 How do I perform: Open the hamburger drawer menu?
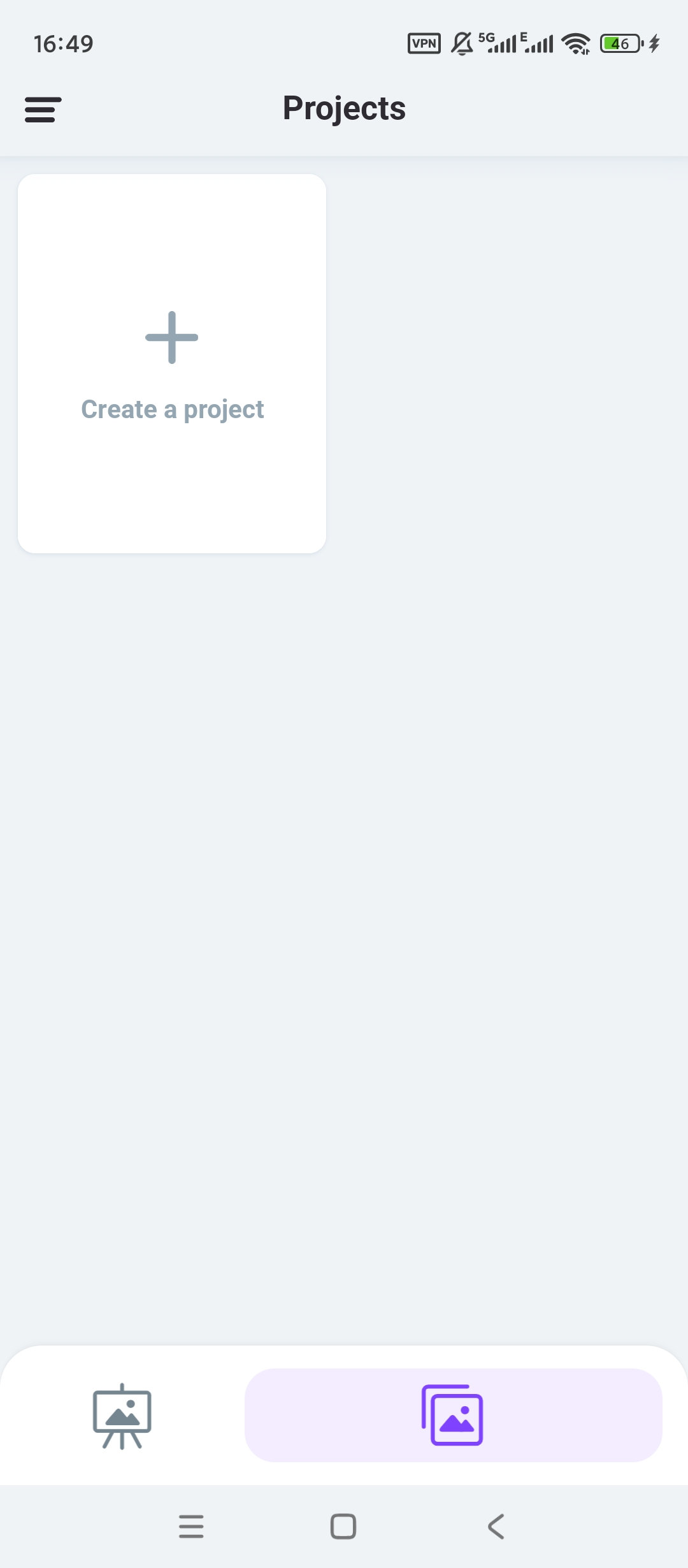click(43, 110)
